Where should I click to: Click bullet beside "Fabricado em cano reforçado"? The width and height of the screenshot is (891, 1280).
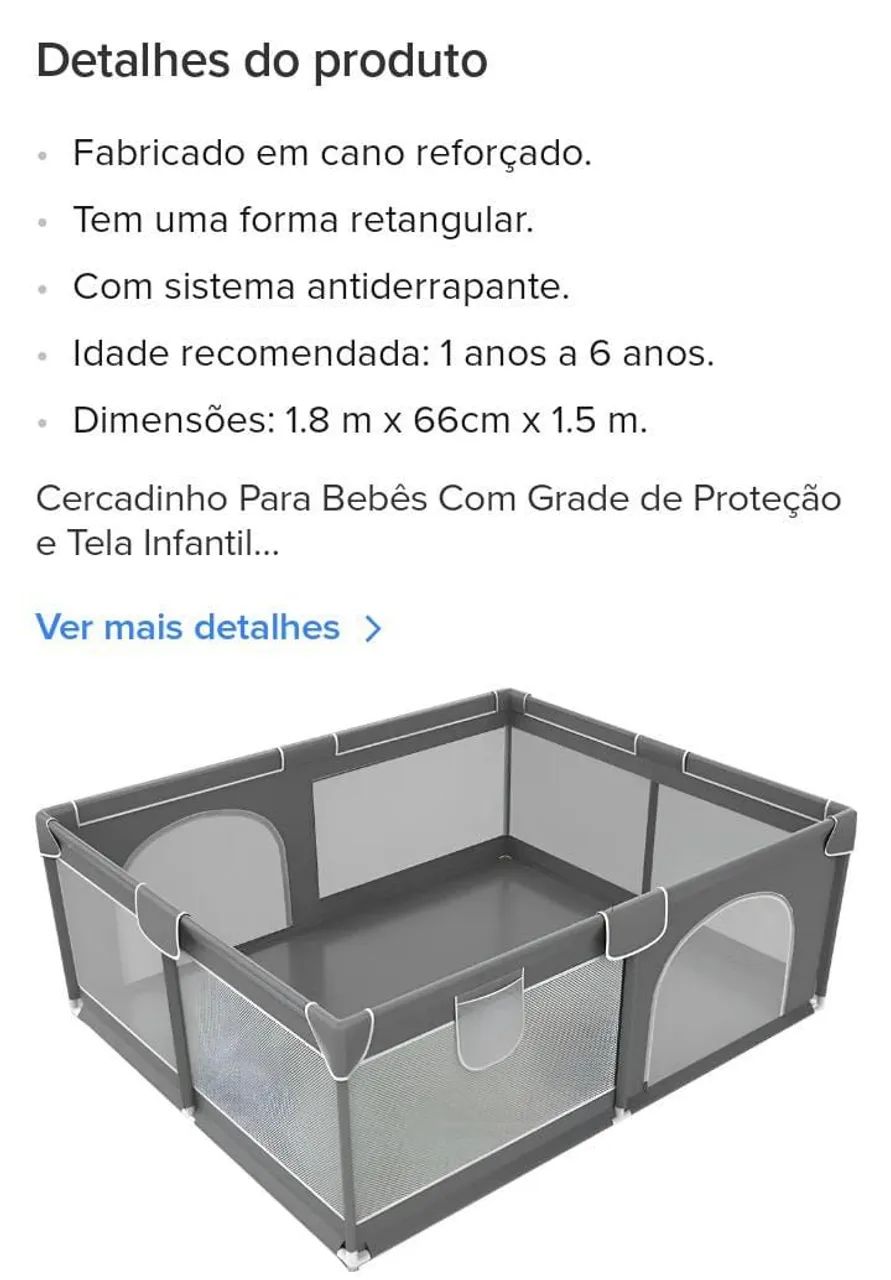click(41, 155)
